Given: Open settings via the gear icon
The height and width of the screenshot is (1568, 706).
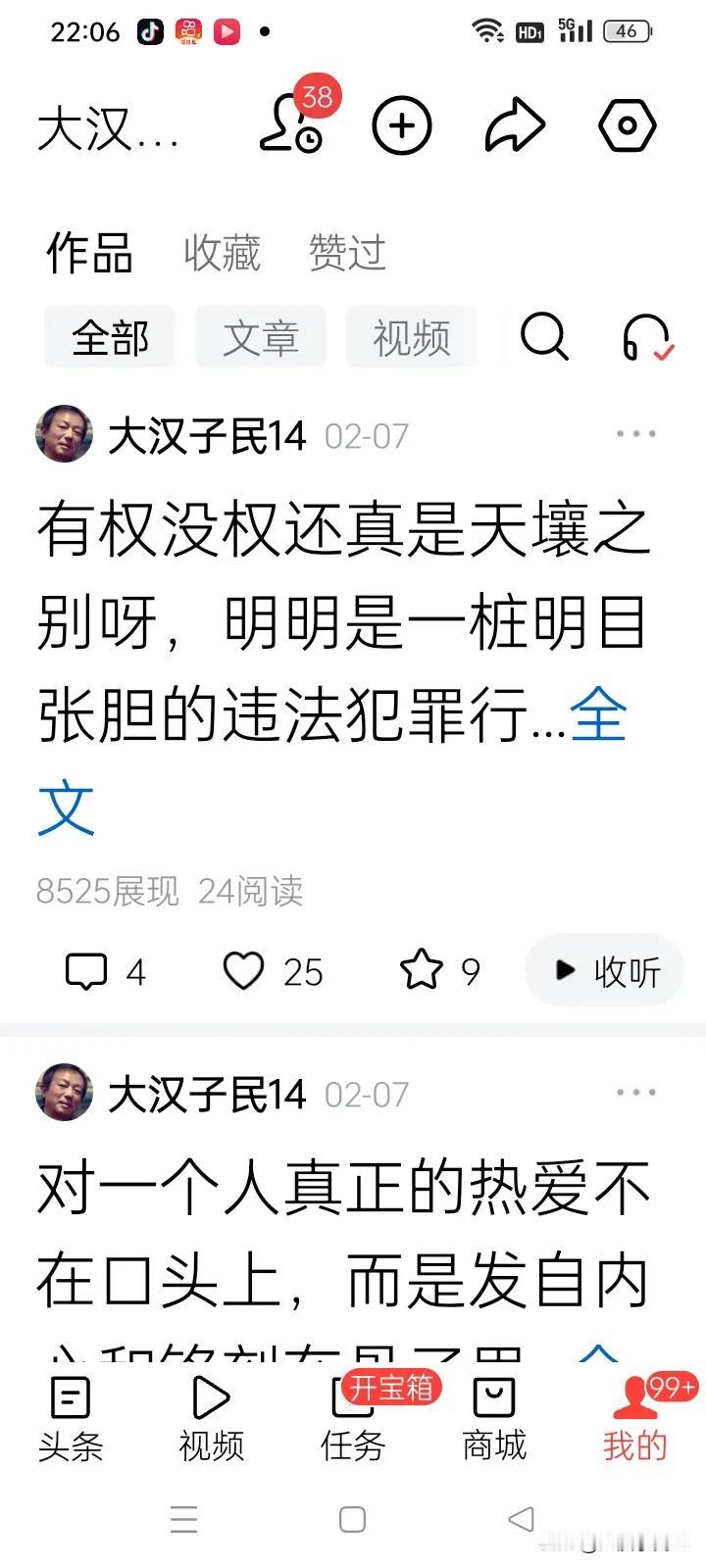Looking at the screenshot, I should point(628,125).
